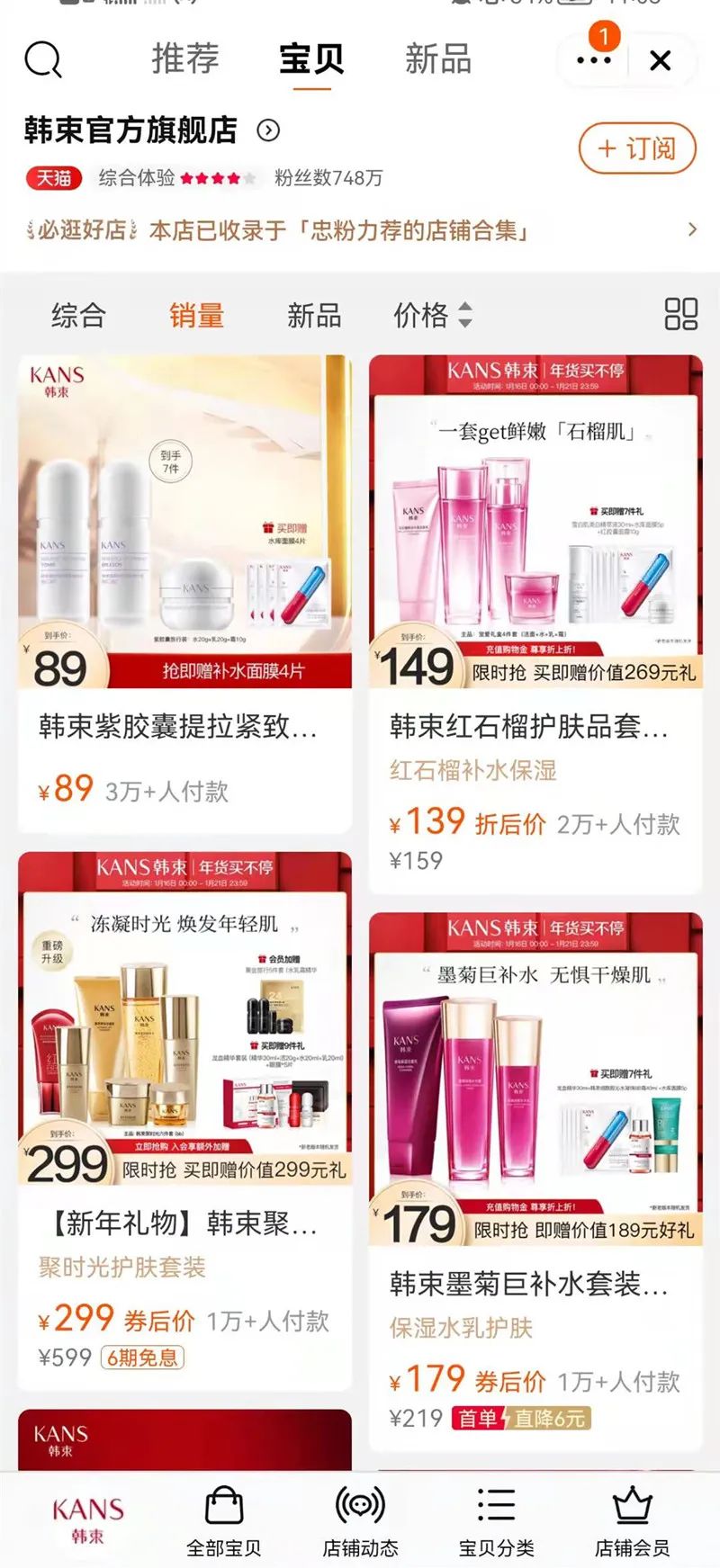
Task: Go to 全部宝贝 in bottom bar
Action: 224,1521
